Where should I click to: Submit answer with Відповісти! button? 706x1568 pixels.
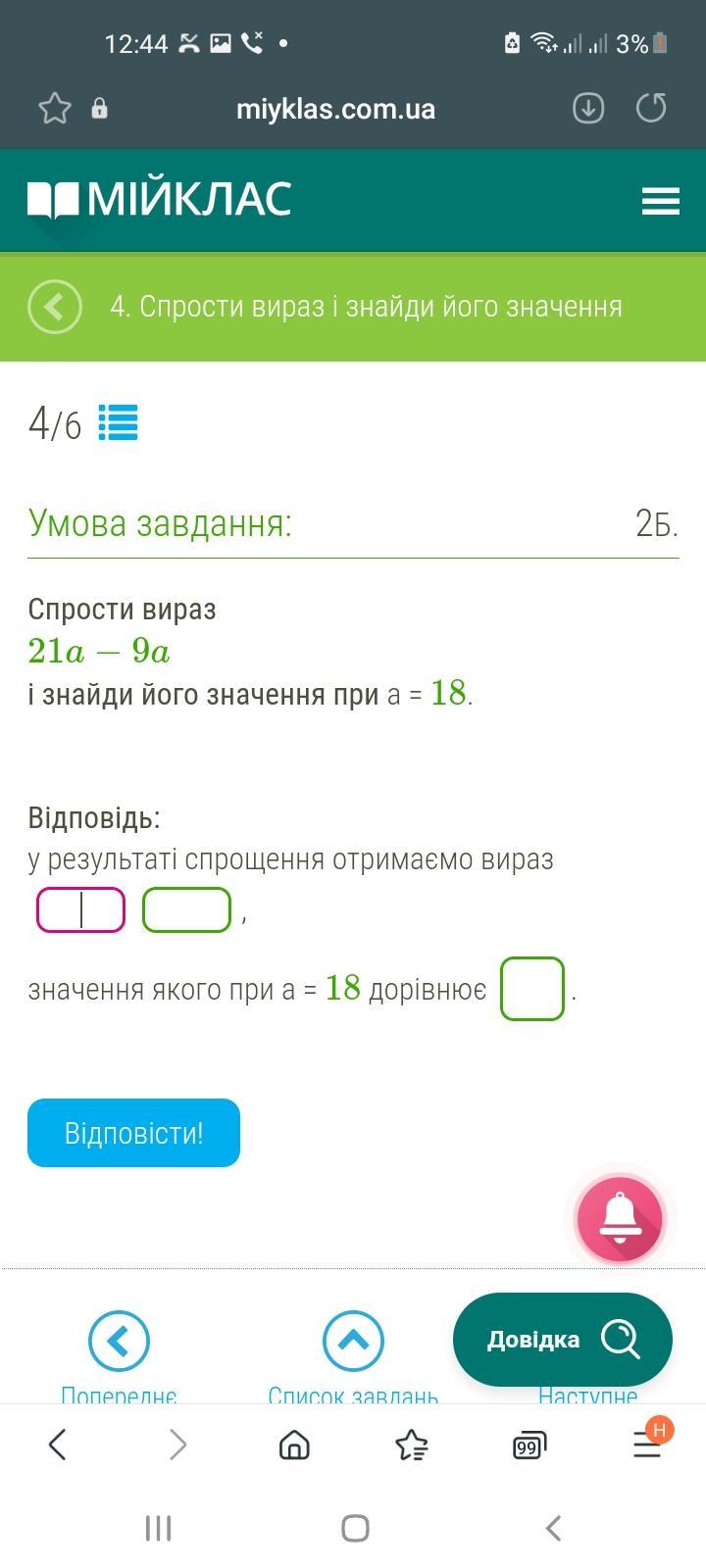[x=133, y=1133]
